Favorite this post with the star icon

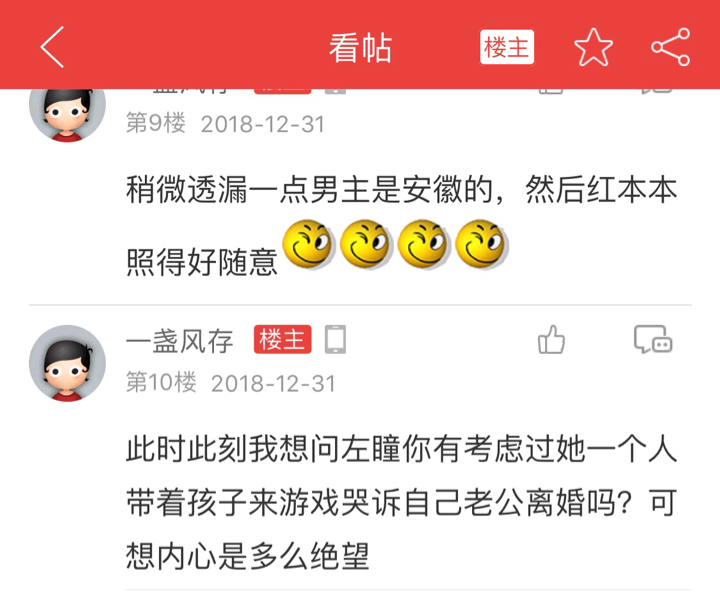tap(593, 47)
